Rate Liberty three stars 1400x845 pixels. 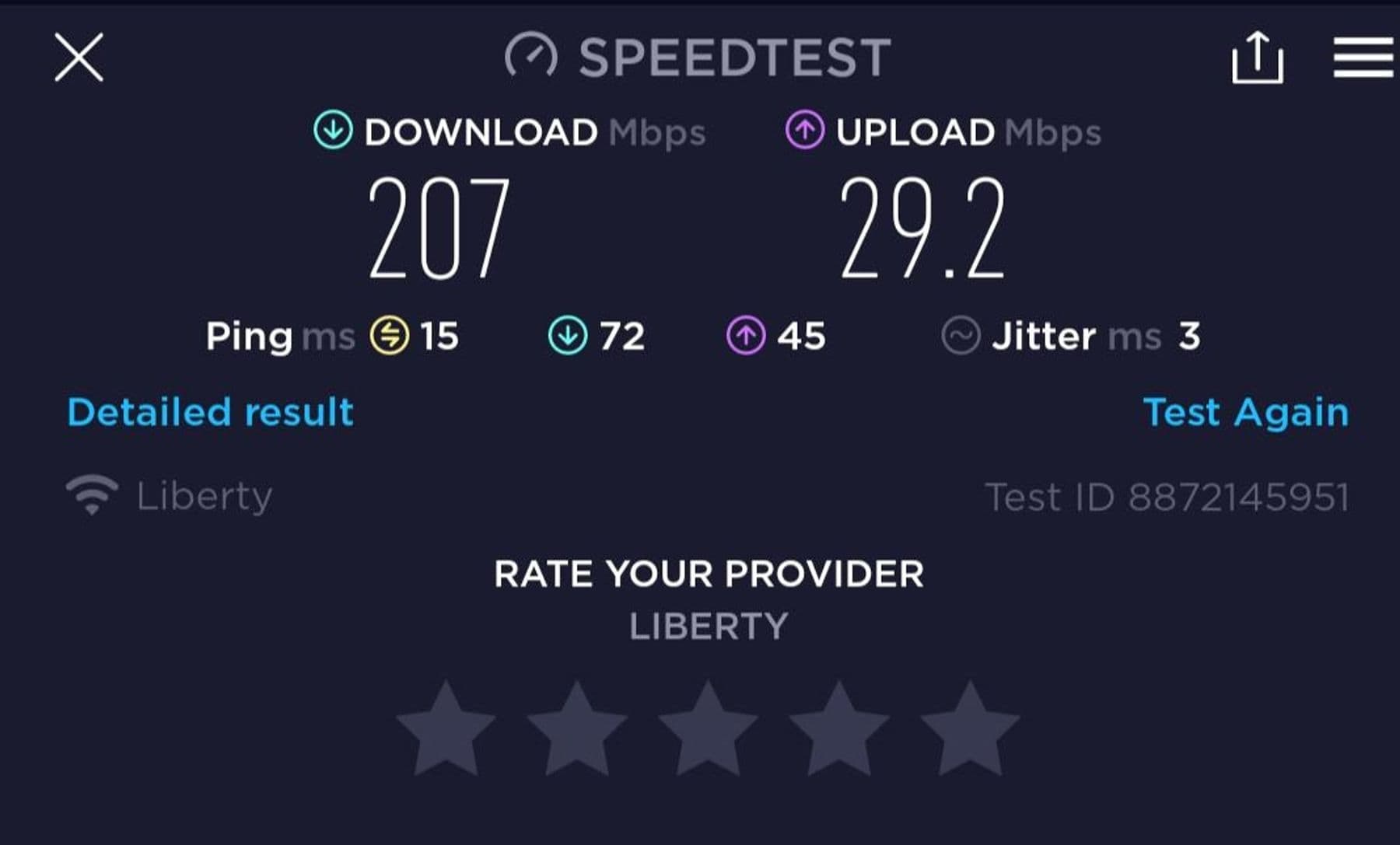point(708,731)
